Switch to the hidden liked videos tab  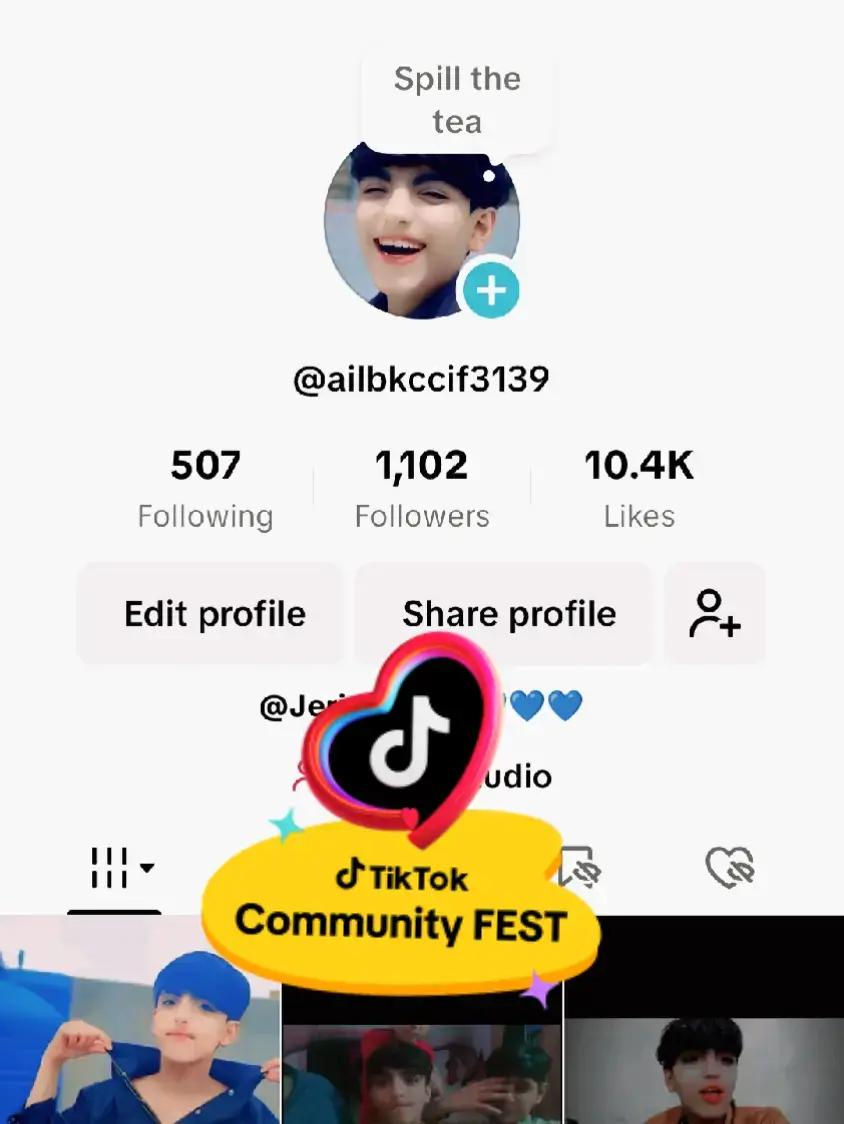(x=729, y=868)
